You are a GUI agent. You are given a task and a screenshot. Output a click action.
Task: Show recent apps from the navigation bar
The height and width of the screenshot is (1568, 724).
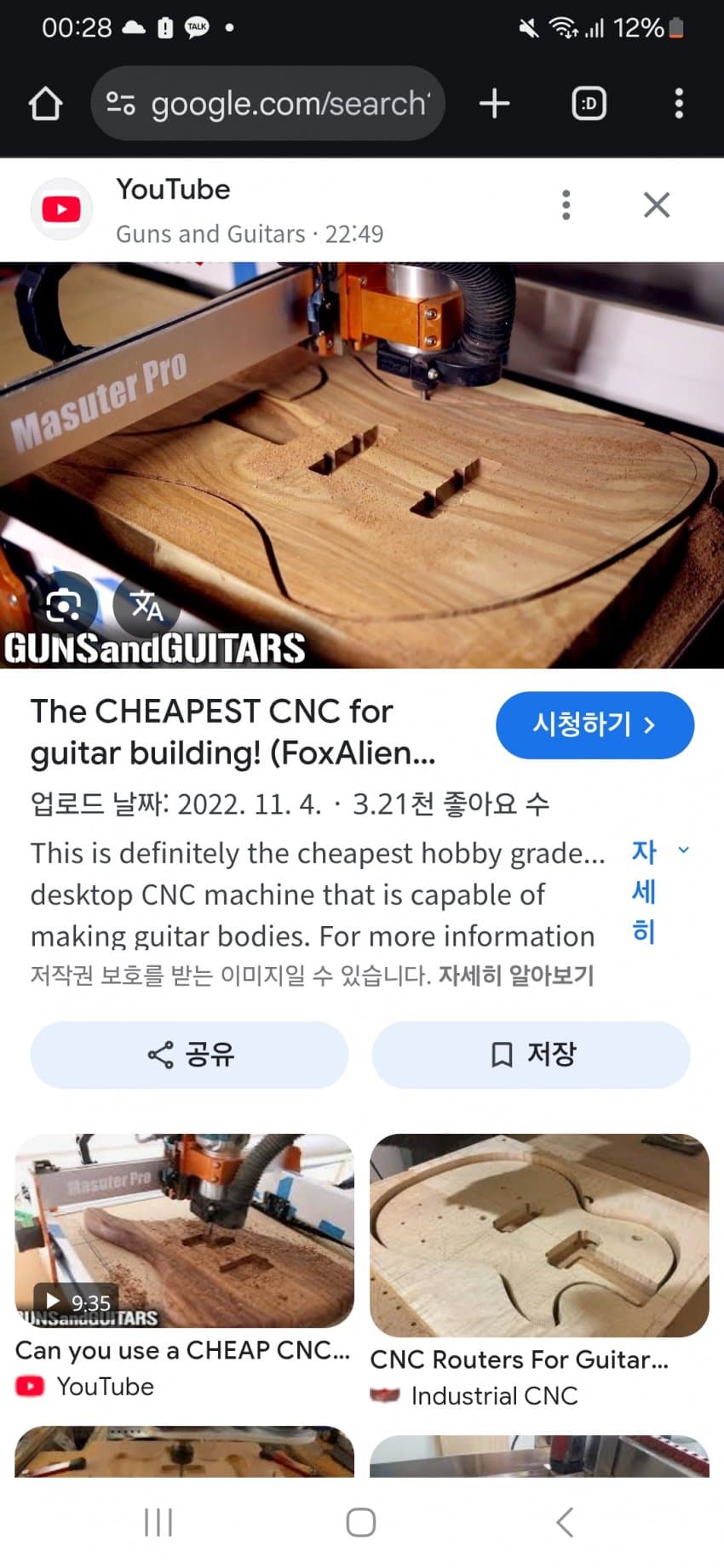click(158, 1522)
